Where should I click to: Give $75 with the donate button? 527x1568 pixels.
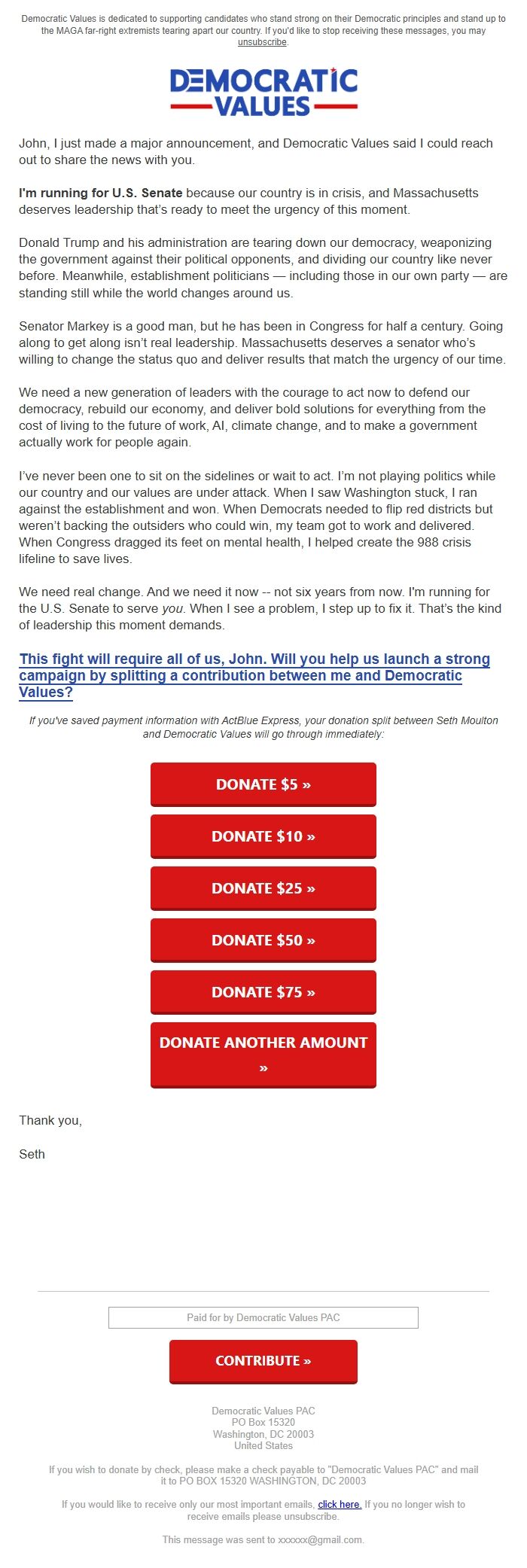(x=263, y=992)
